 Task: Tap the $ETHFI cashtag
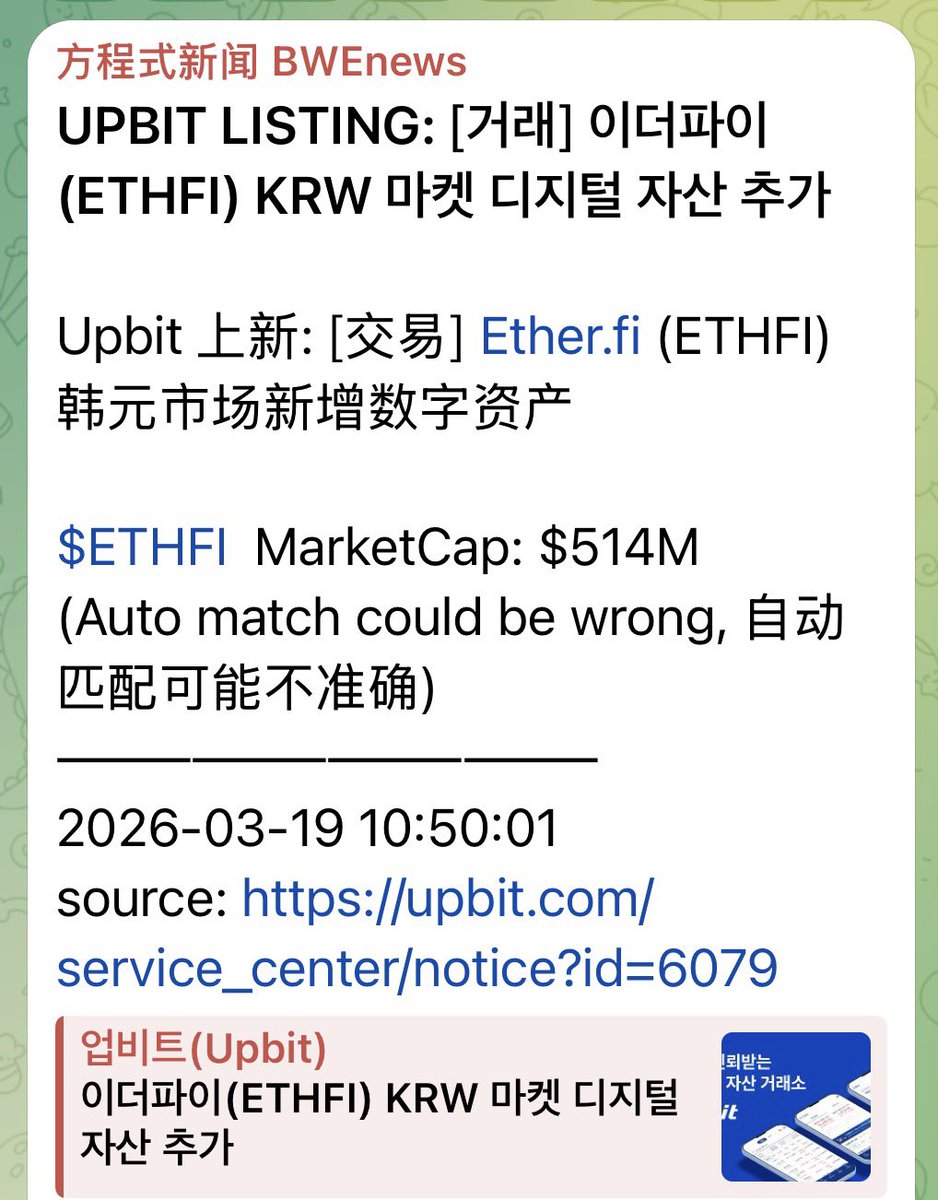[x=142, y=549]
